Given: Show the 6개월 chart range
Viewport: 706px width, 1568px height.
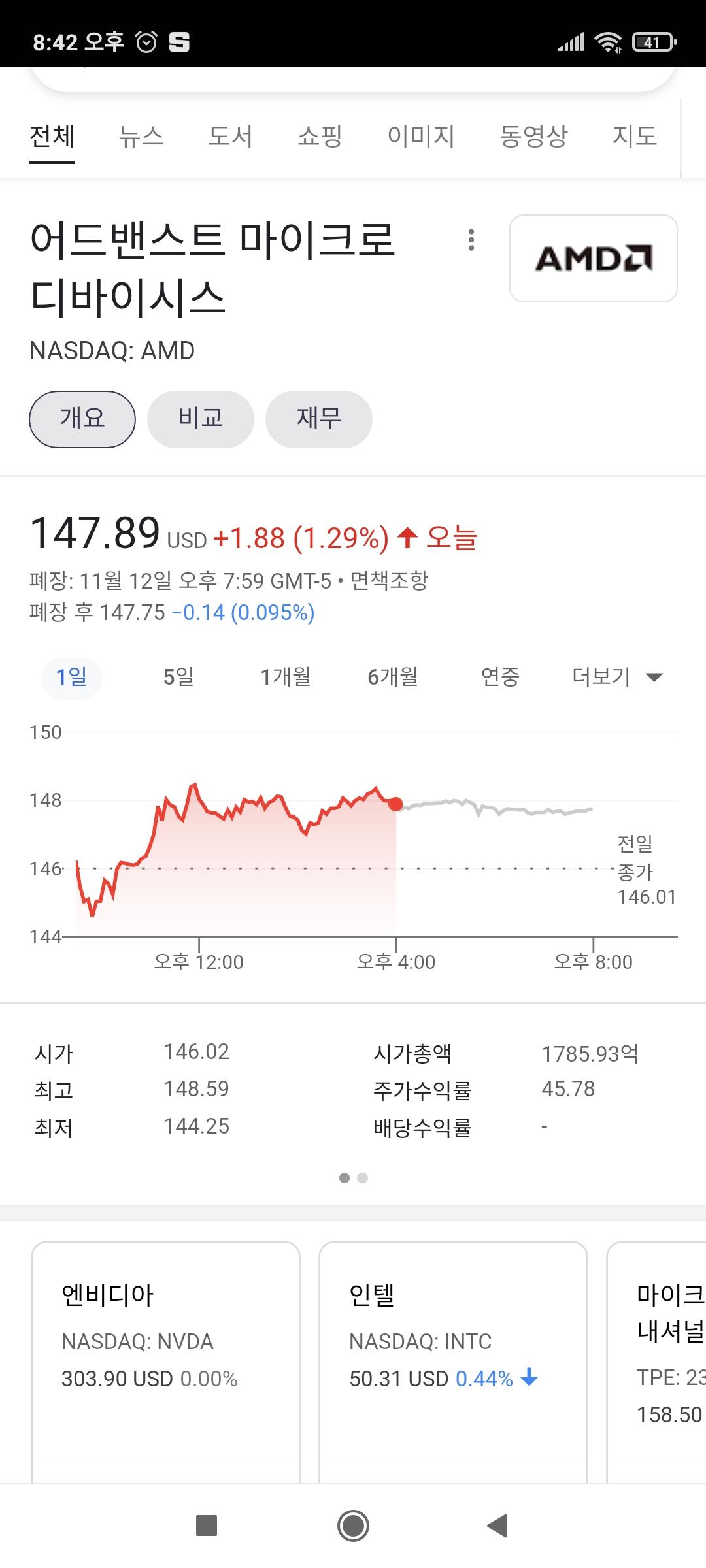Looking at the screenshot, I should pyautogui.click(x=393, y=677).
